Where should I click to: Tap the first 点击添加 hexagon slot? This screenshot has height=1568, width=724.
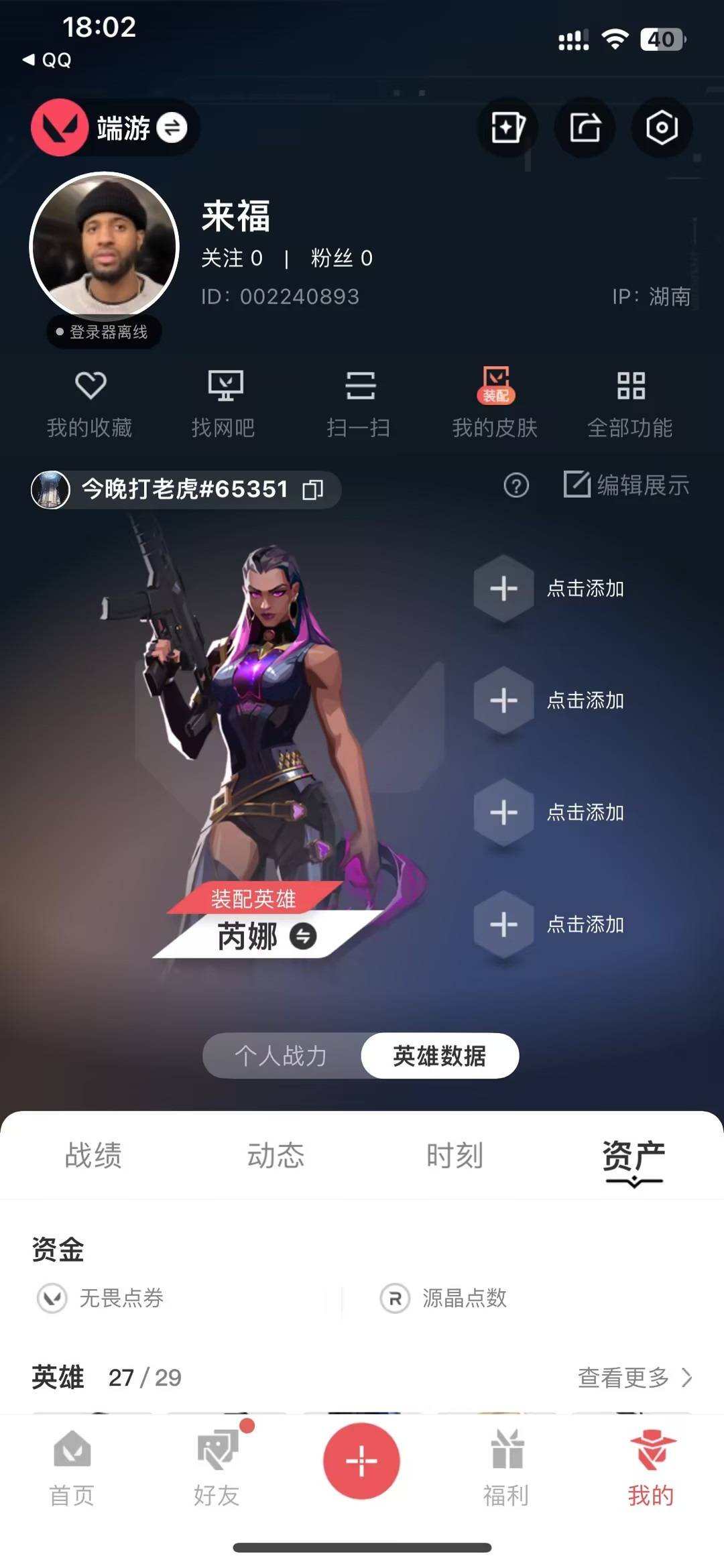coord(503,589)
